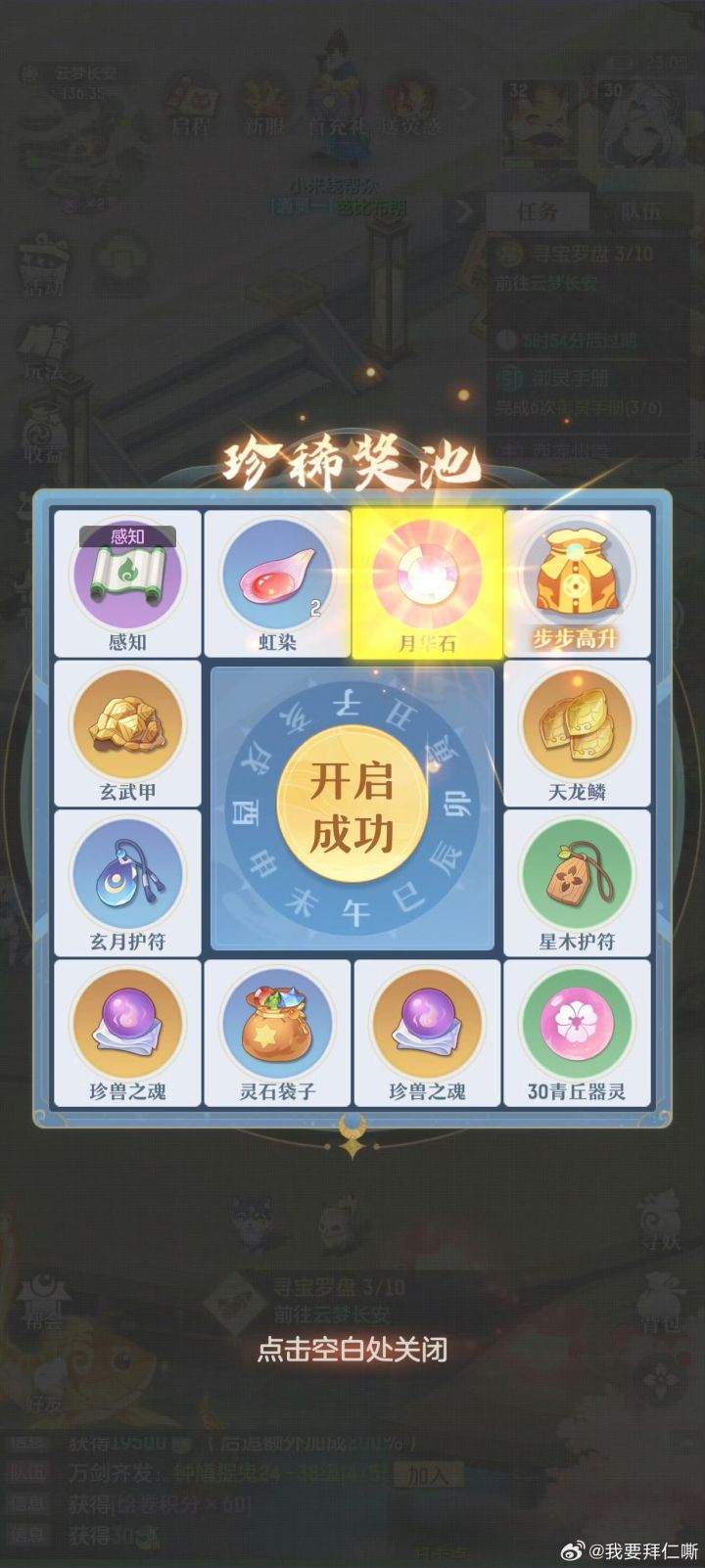Viewport: 705px width, 1568px height.
Task: Select the bottom-left 珍兽之魂 orb icon
Action: click(126, 1022)
